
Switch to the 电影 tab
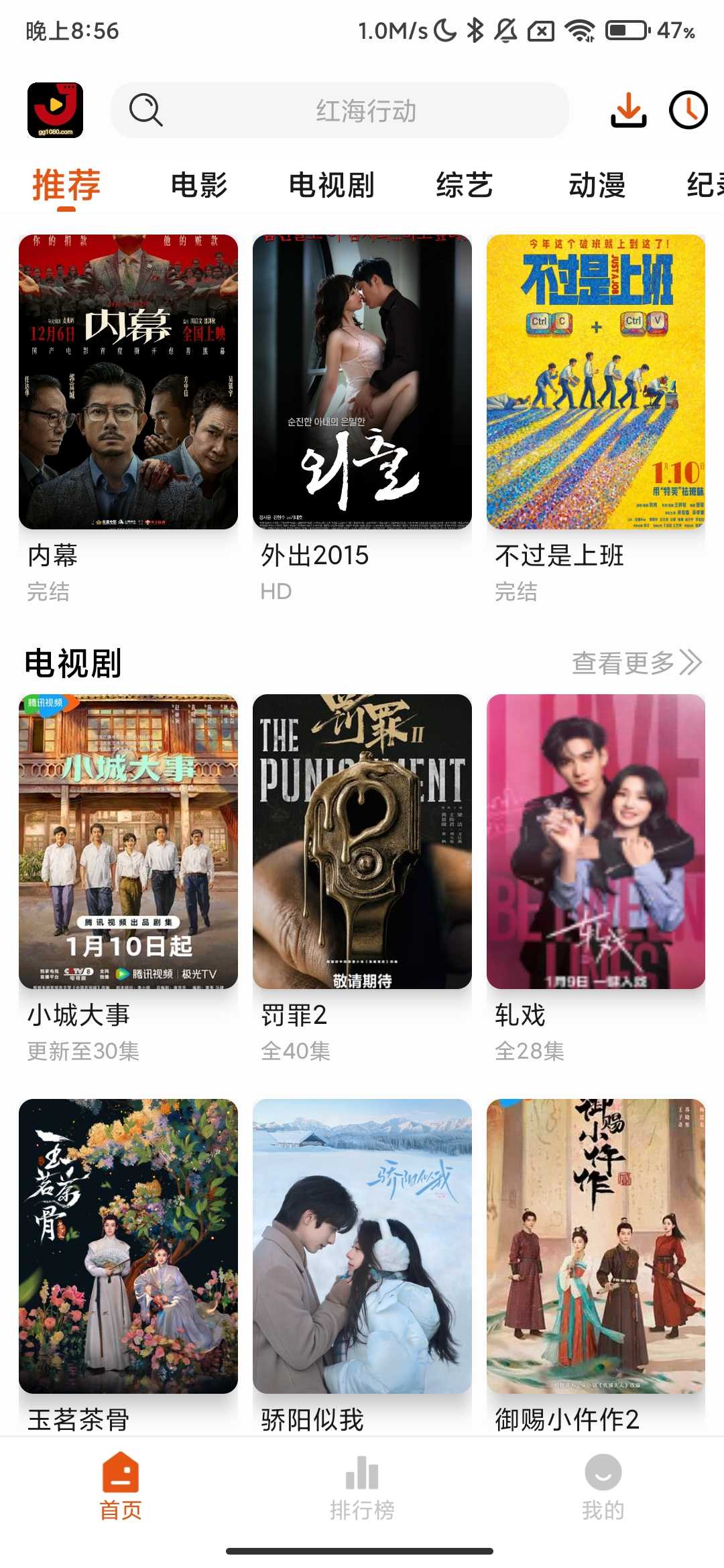[x=199, y=185]
